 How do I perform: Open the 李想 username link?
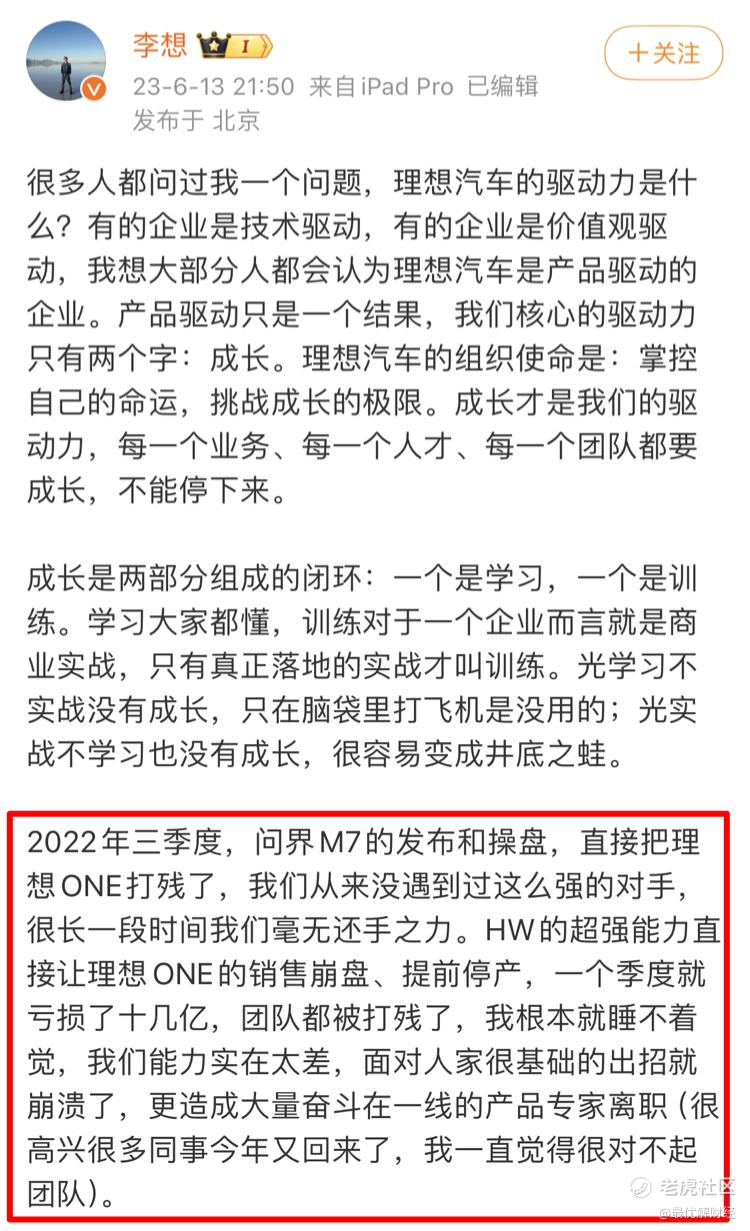[160, 45]
